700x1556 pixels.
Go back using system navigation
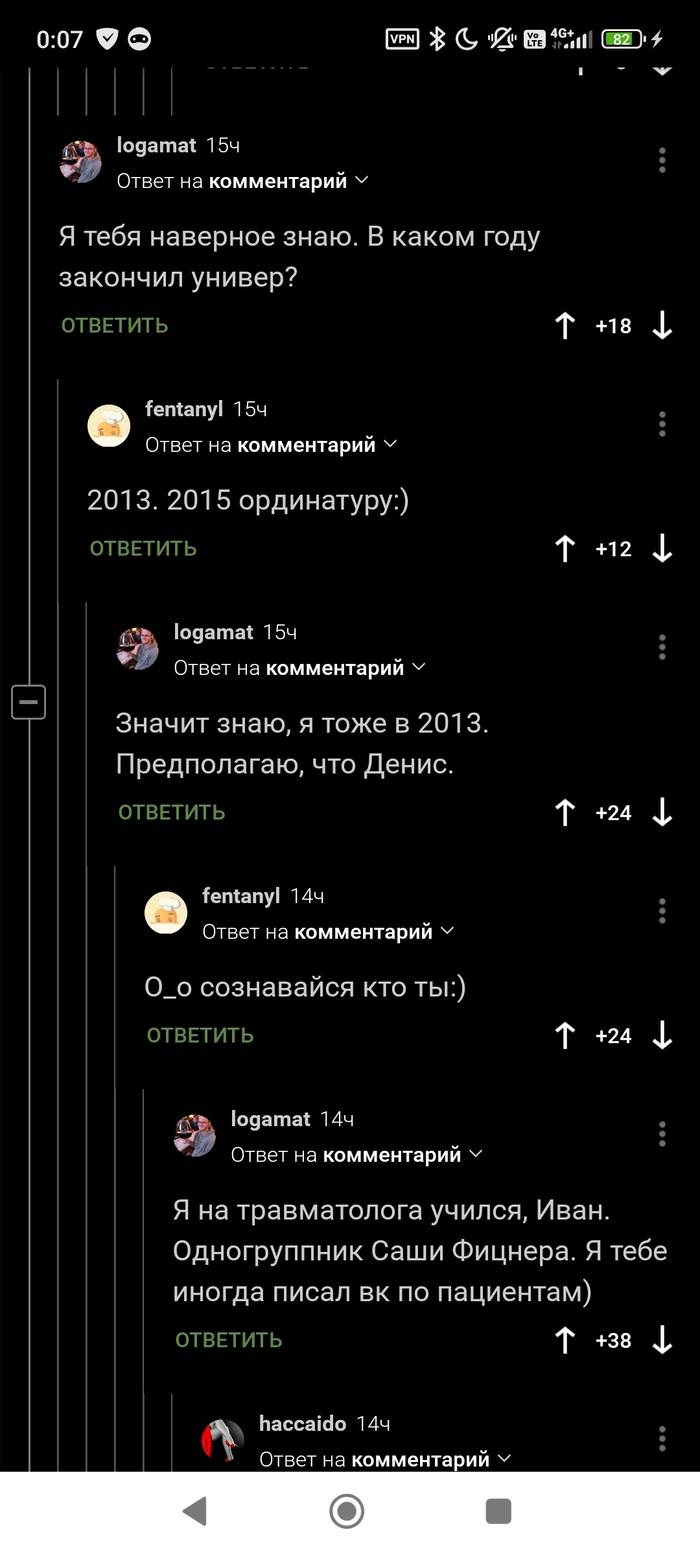(x=195, y=1510)
